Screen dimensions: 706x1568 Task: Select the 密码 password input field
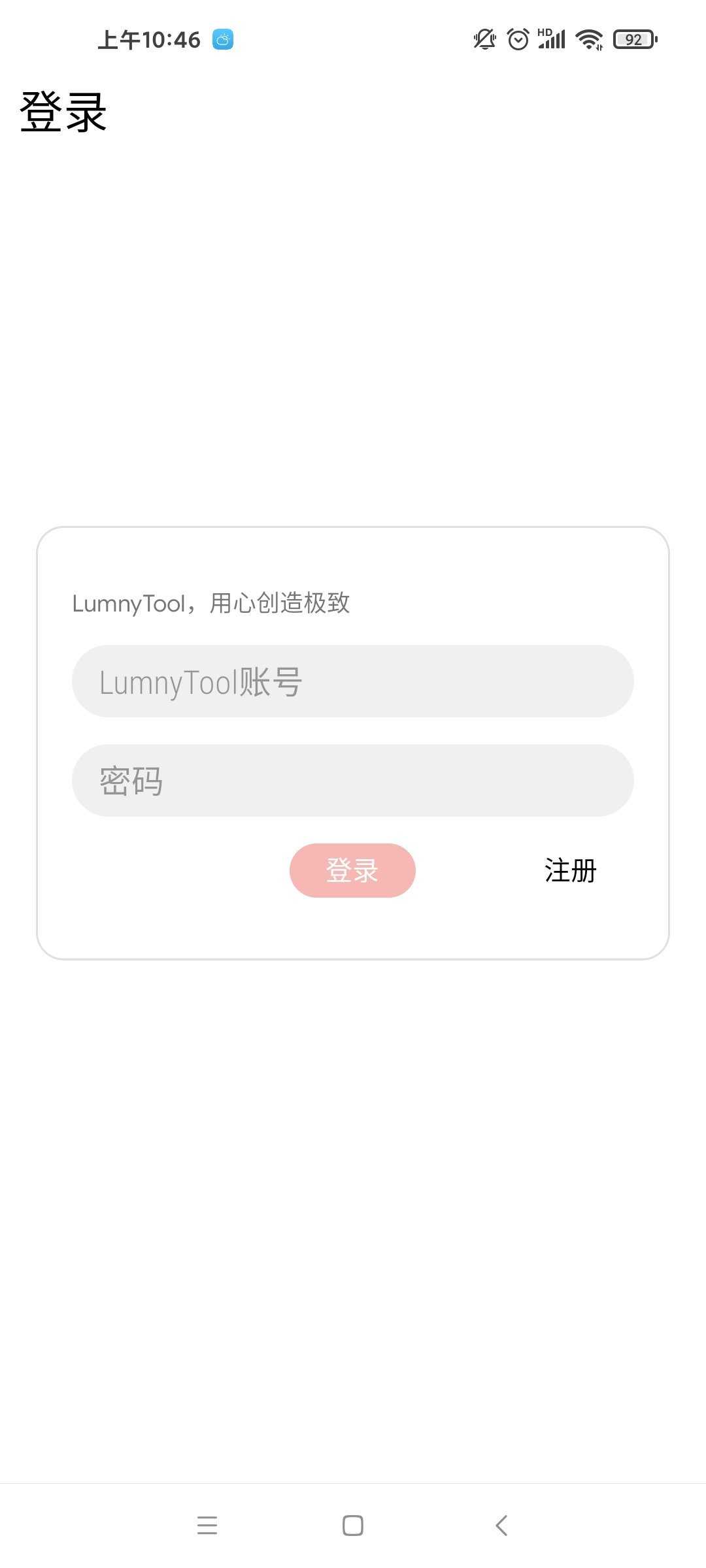pyautogui.click(x=352, y=780)
